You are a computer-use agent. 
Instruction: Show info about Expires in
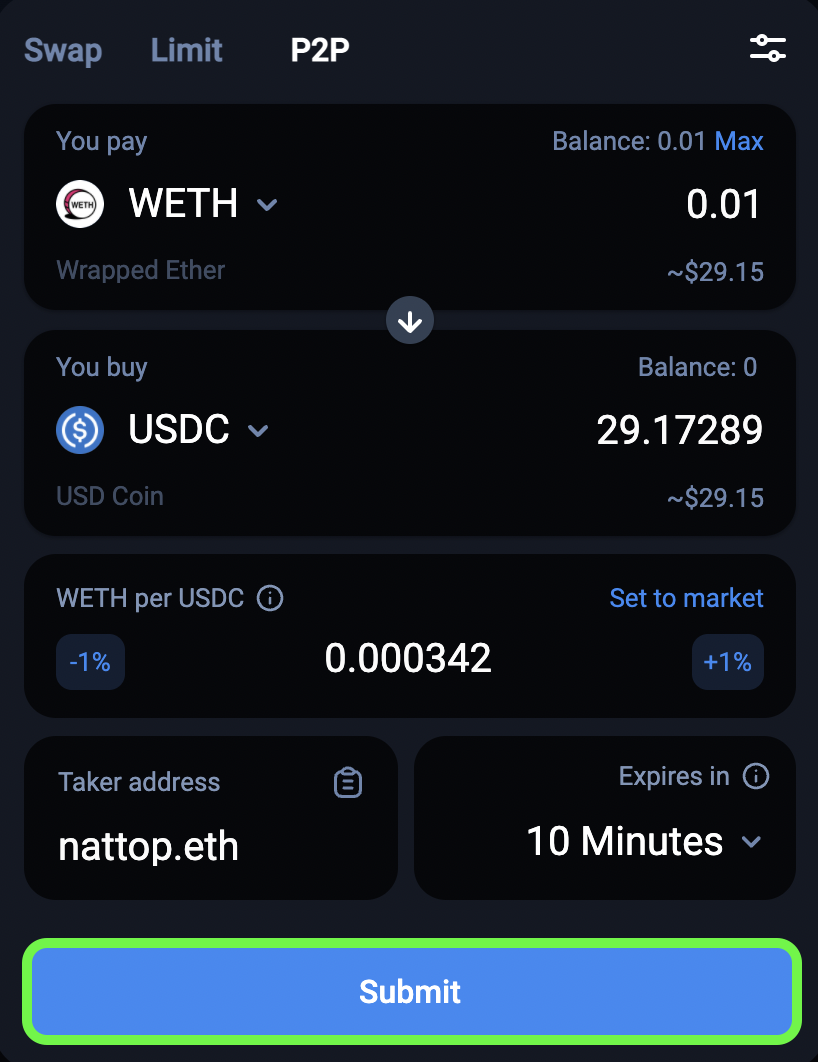(756, 776)
